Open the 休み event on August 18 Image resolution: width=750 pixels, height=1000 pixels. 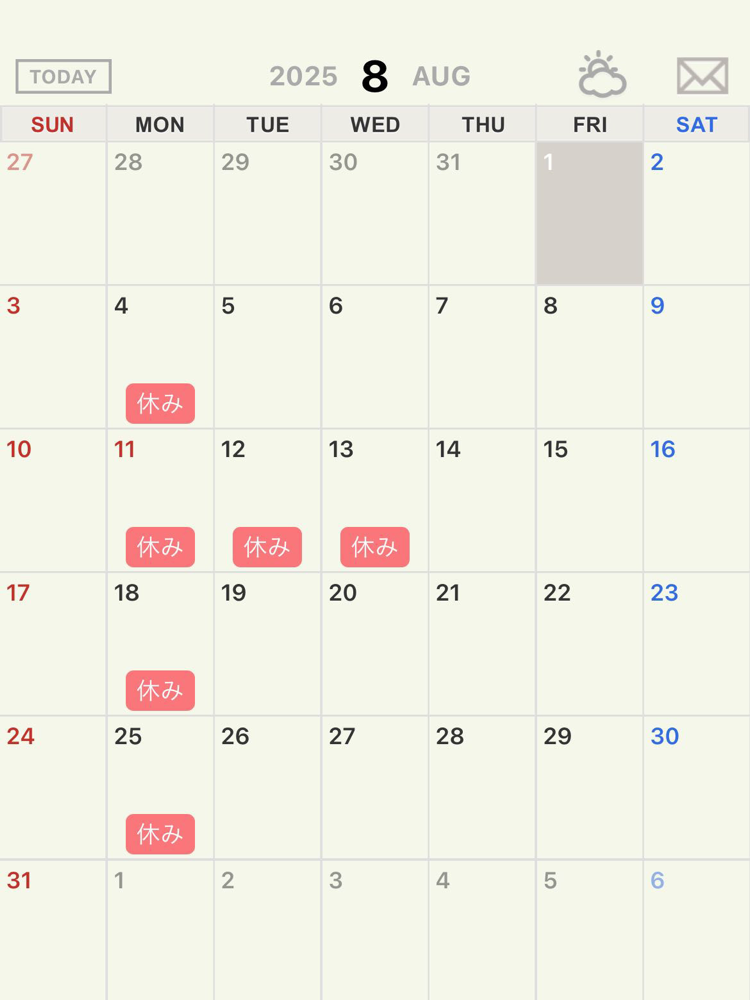(160, 691)
